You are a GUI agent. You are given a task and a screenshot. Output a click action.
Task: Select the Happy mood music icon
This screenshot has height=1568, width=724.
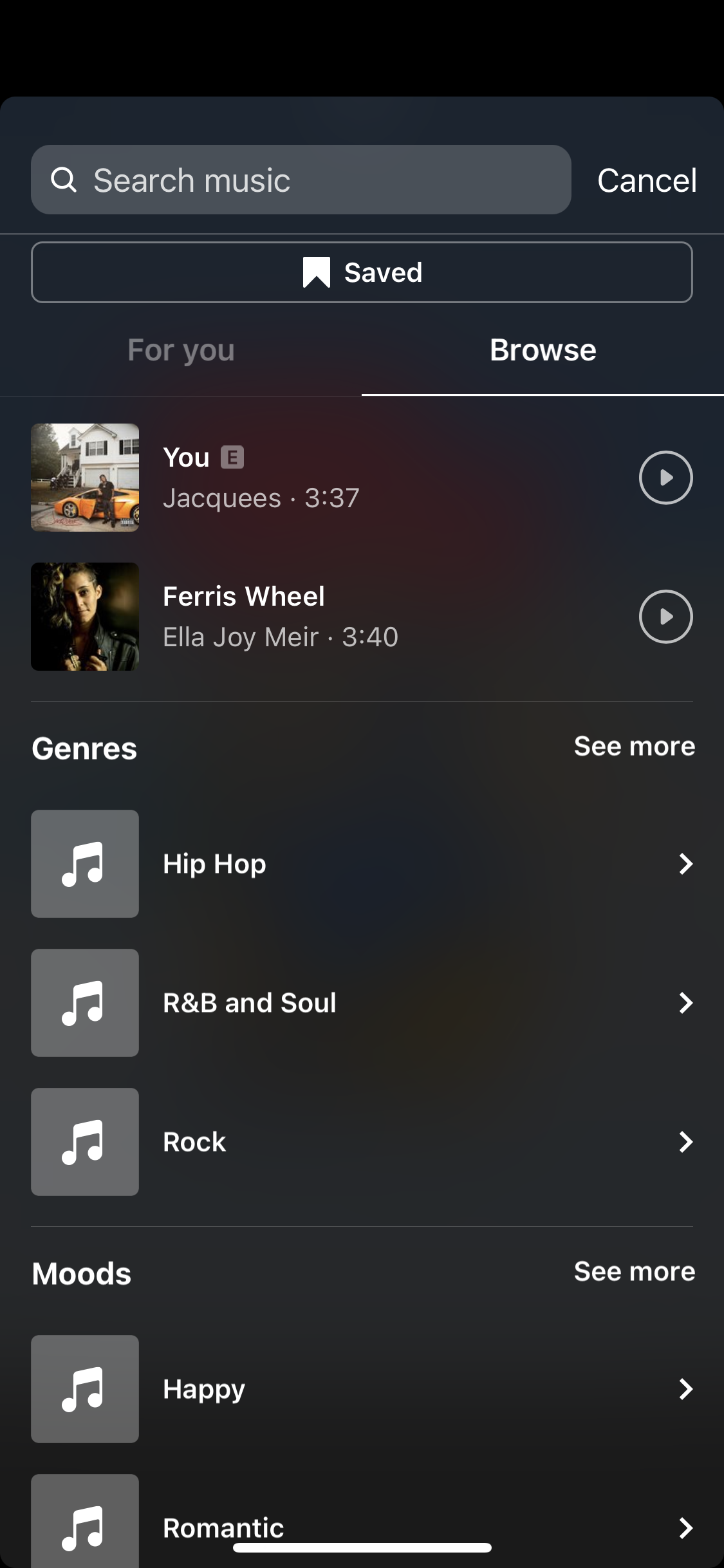click(x=84, y=1388)
